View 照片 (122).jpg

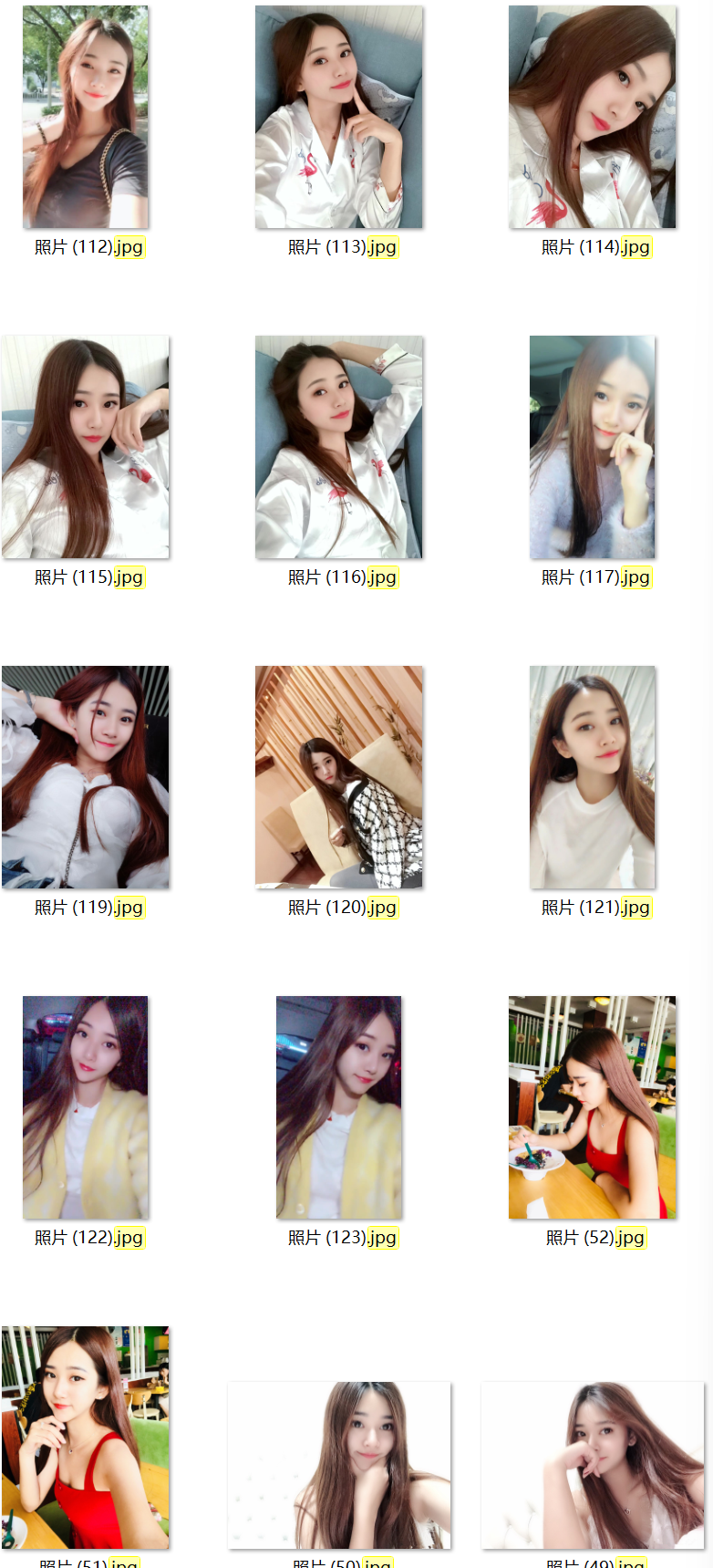(86, 1107)
